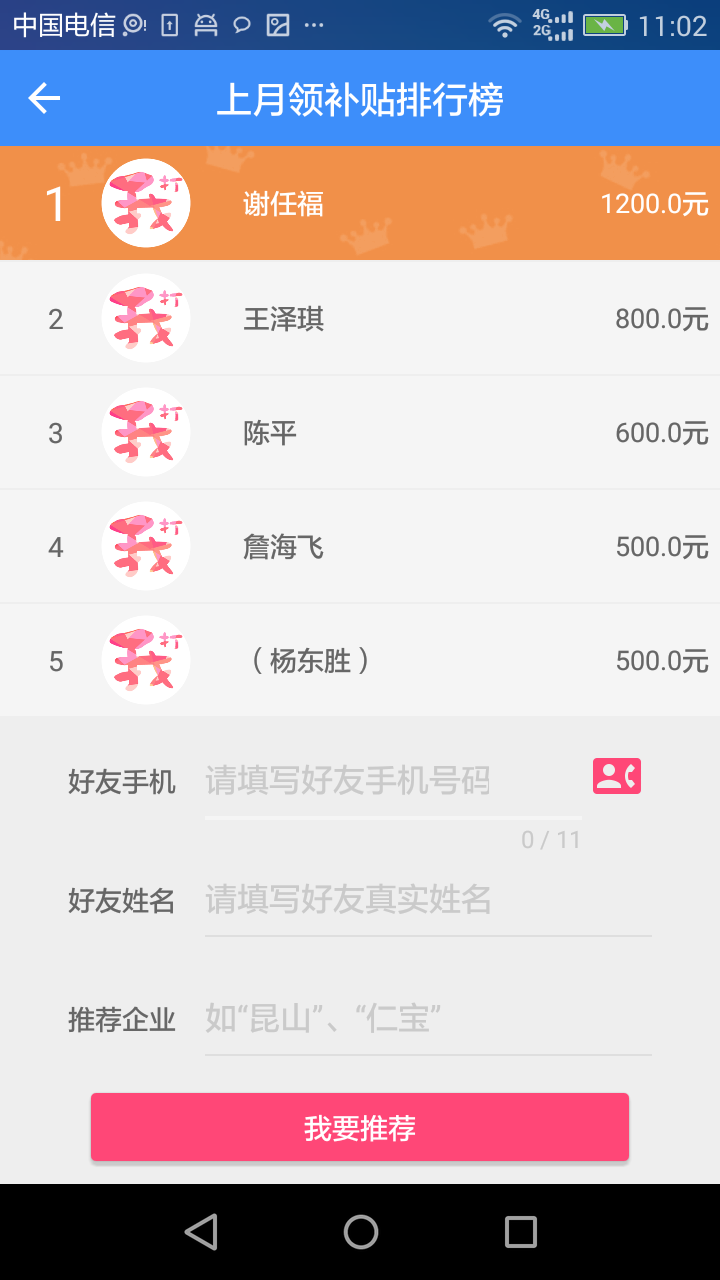Select the 上月领补贴排行榜 title bar
The height and width of the screenshot is (1280, 720).
click(x=360, y=98)
